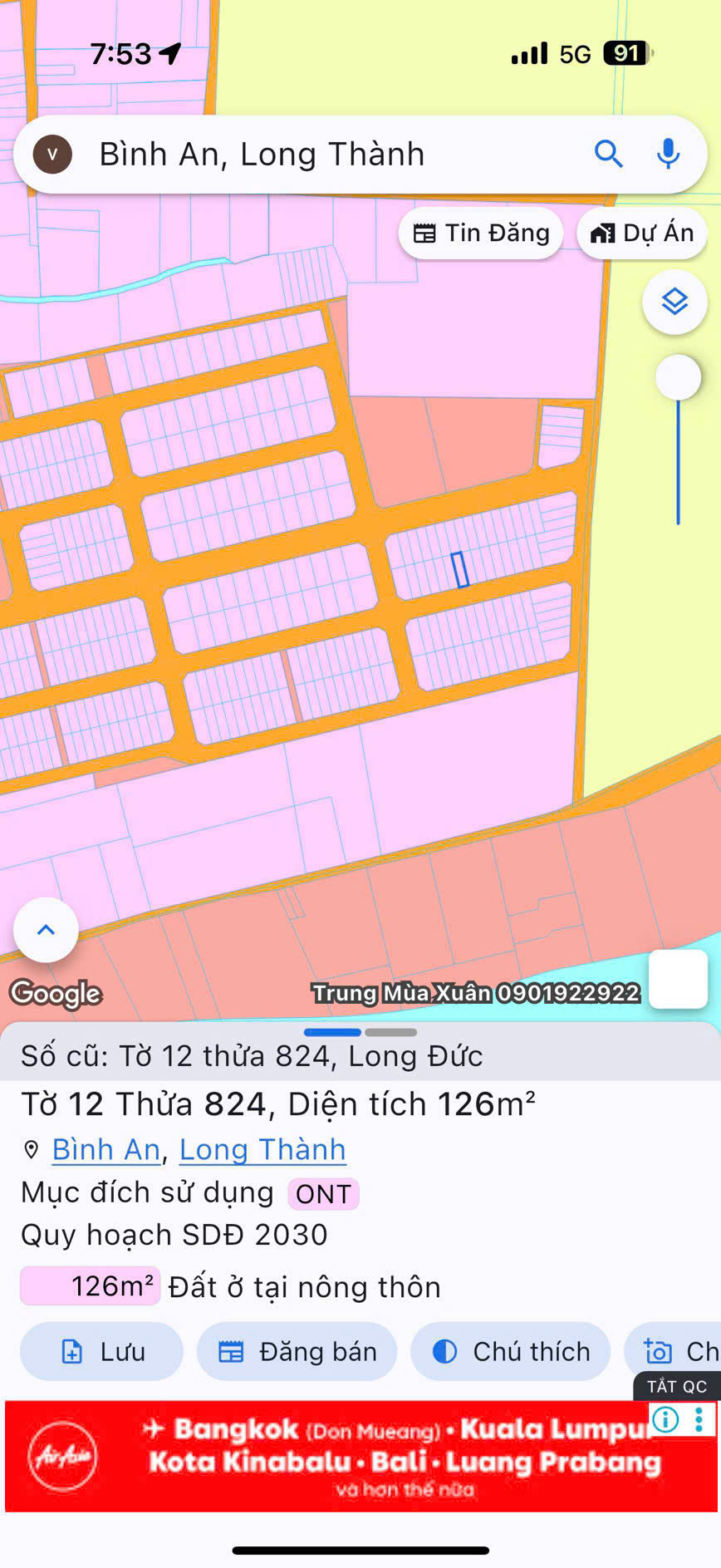The width and height of the screenshot is (721, 1568).
Task: Open the map layers icon
Action: (x=674, y=302)
